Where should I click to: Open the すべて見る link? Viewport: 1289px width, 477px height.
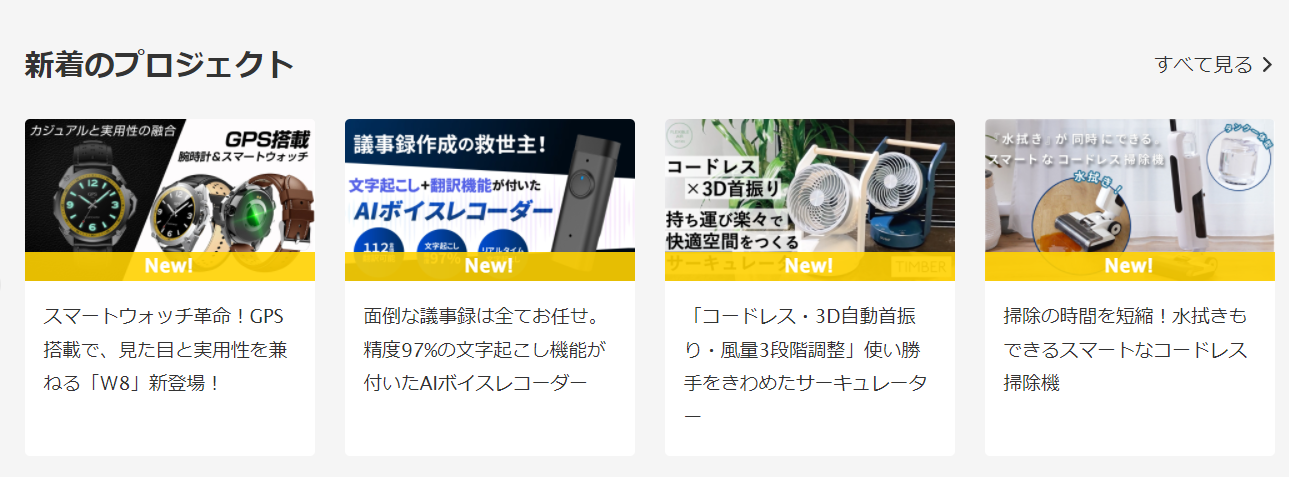click(x=1212, y=65)
